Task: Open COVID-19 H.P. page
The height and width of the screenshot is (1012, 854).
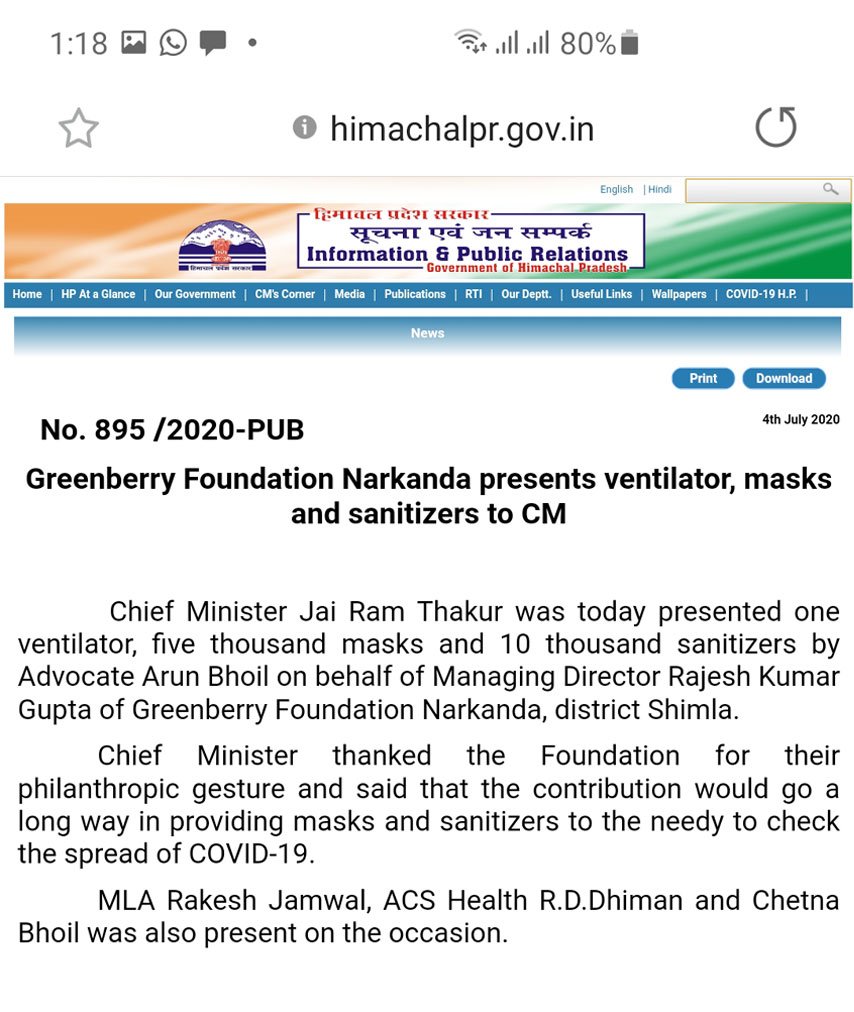Action: coord(761,294)
